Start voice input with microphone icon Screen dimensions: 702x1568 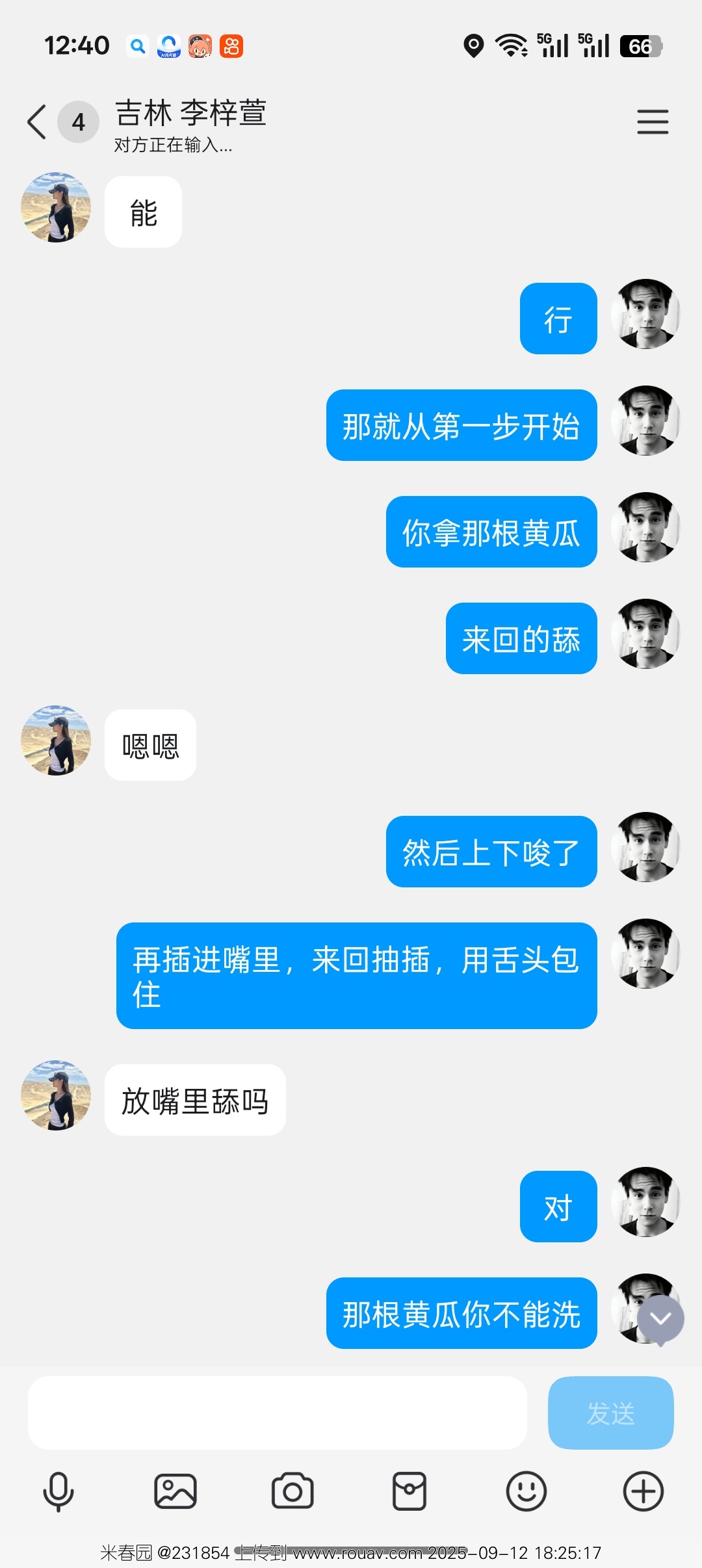tap(58, 1491)
